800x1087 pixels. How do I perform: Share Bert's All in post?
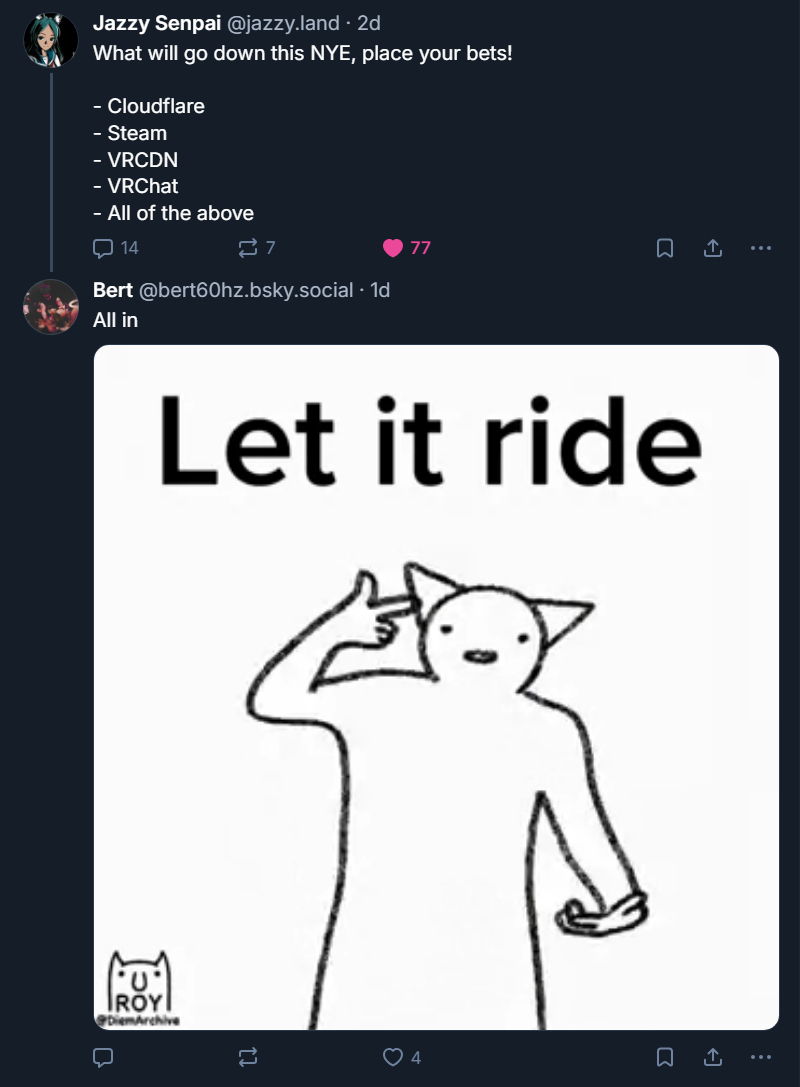point(713,1056)
